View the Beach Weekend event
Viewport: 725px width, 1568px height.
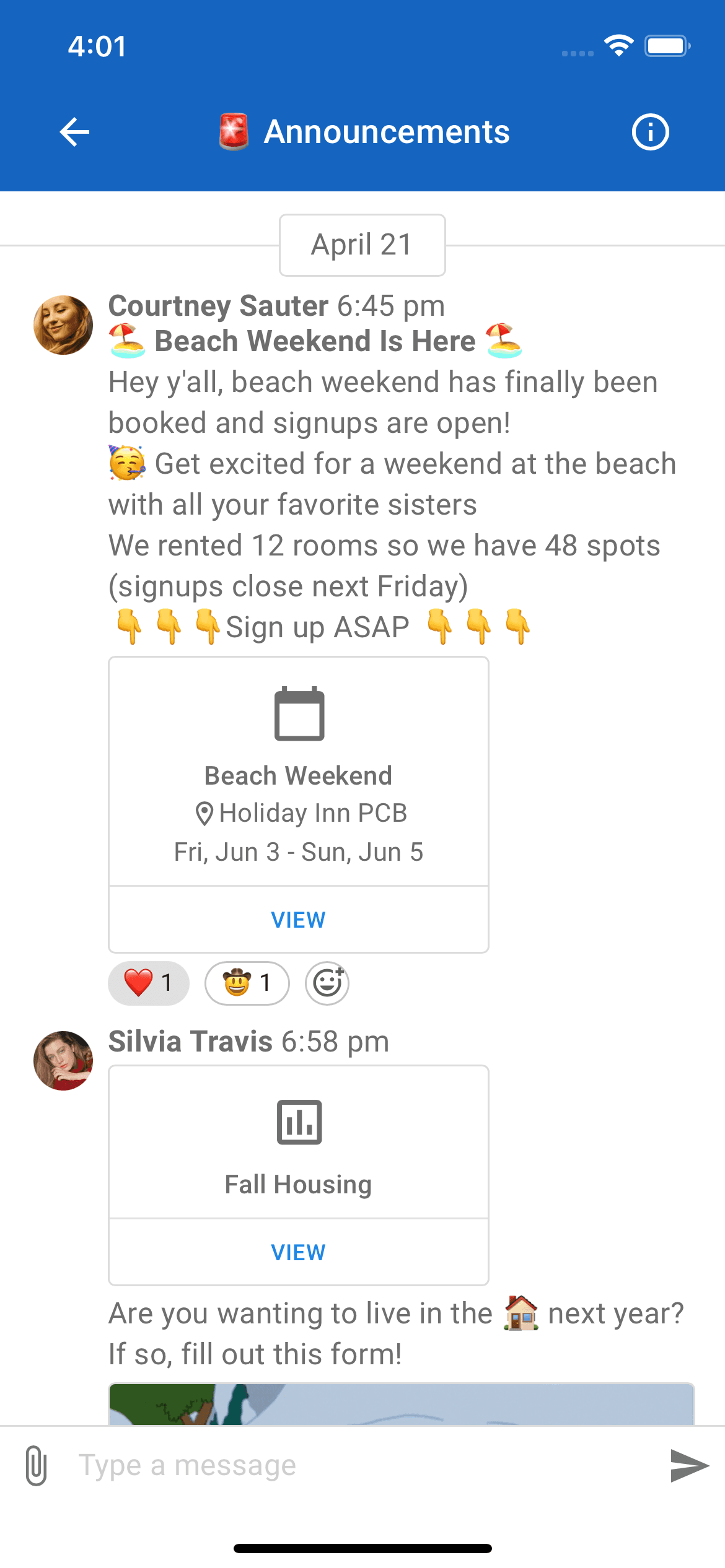tap(298, 920)
